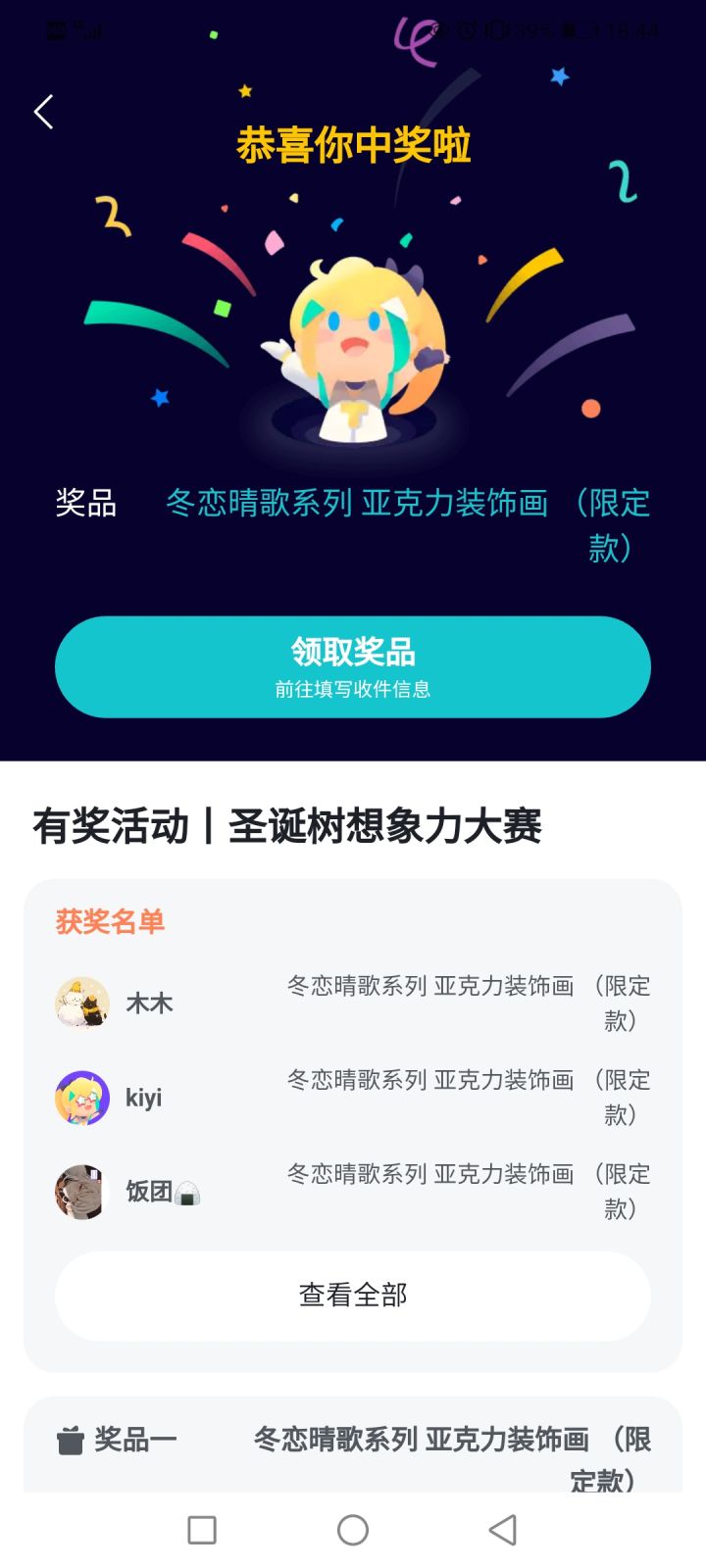Tap the system home button
This screenshot has height=1568, width=706.
(x=353, y=1530)
